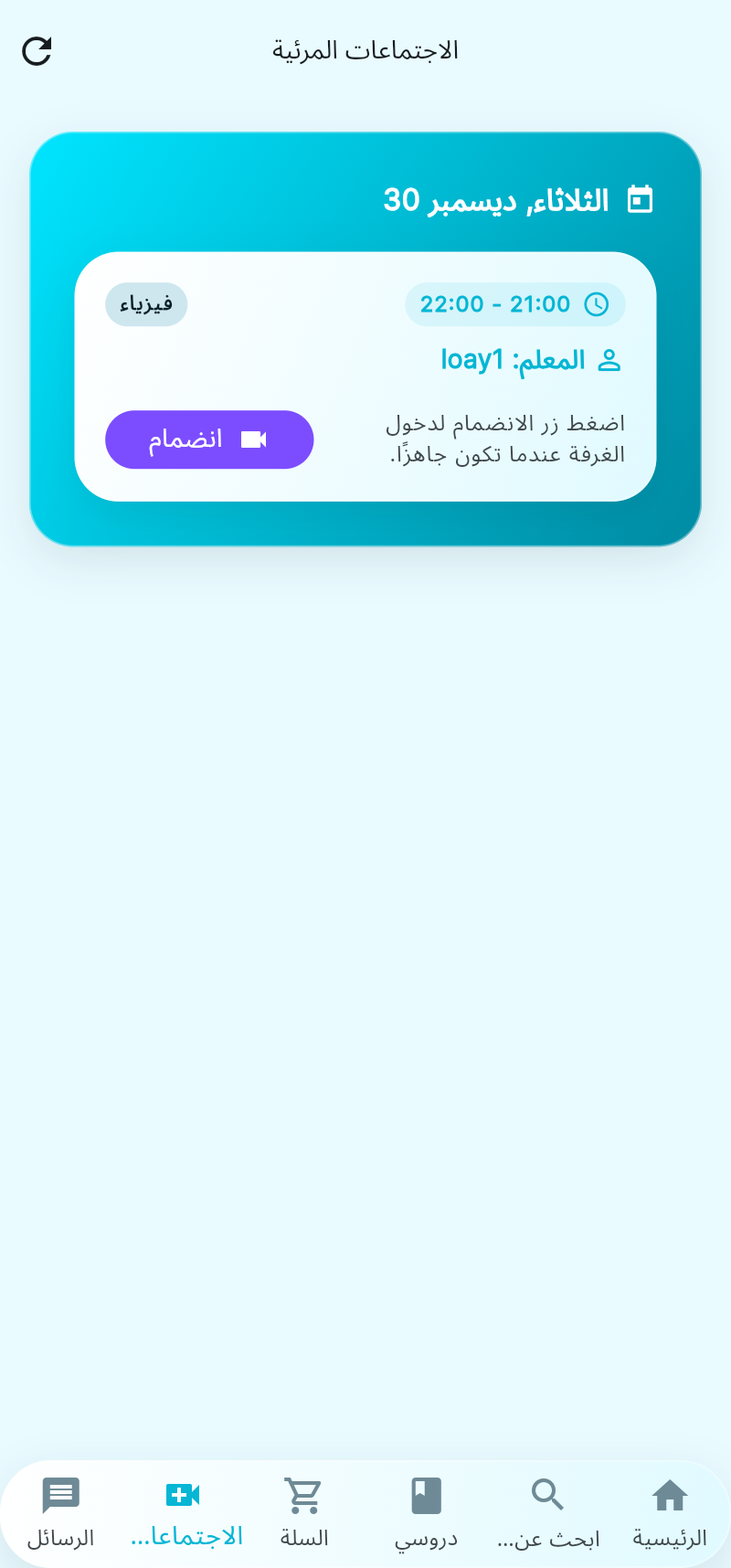This screenshot has width=731, height=1568.
Task: Select the فيزياء subject chip
Action: [146, 304]
